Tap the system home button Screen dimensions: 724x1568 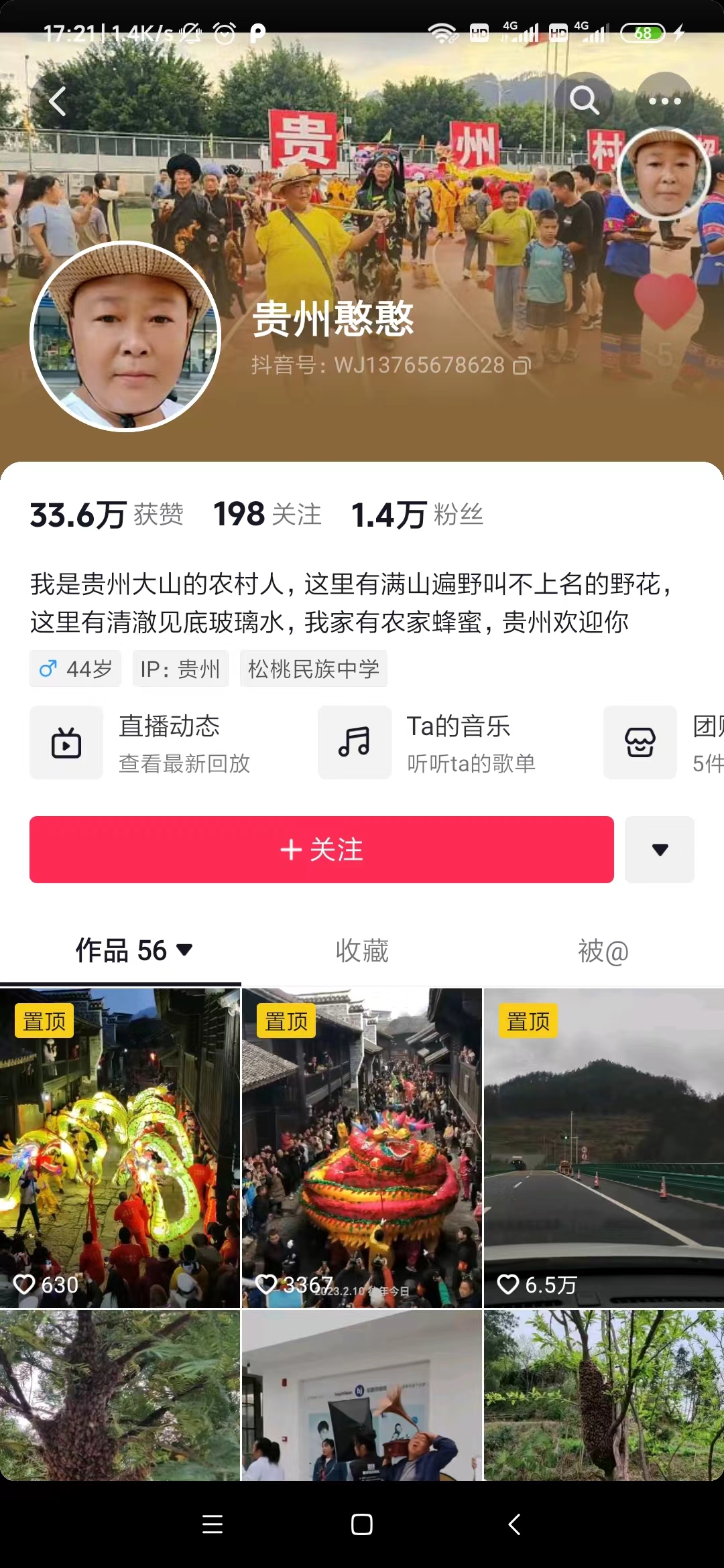point(362,1524)
